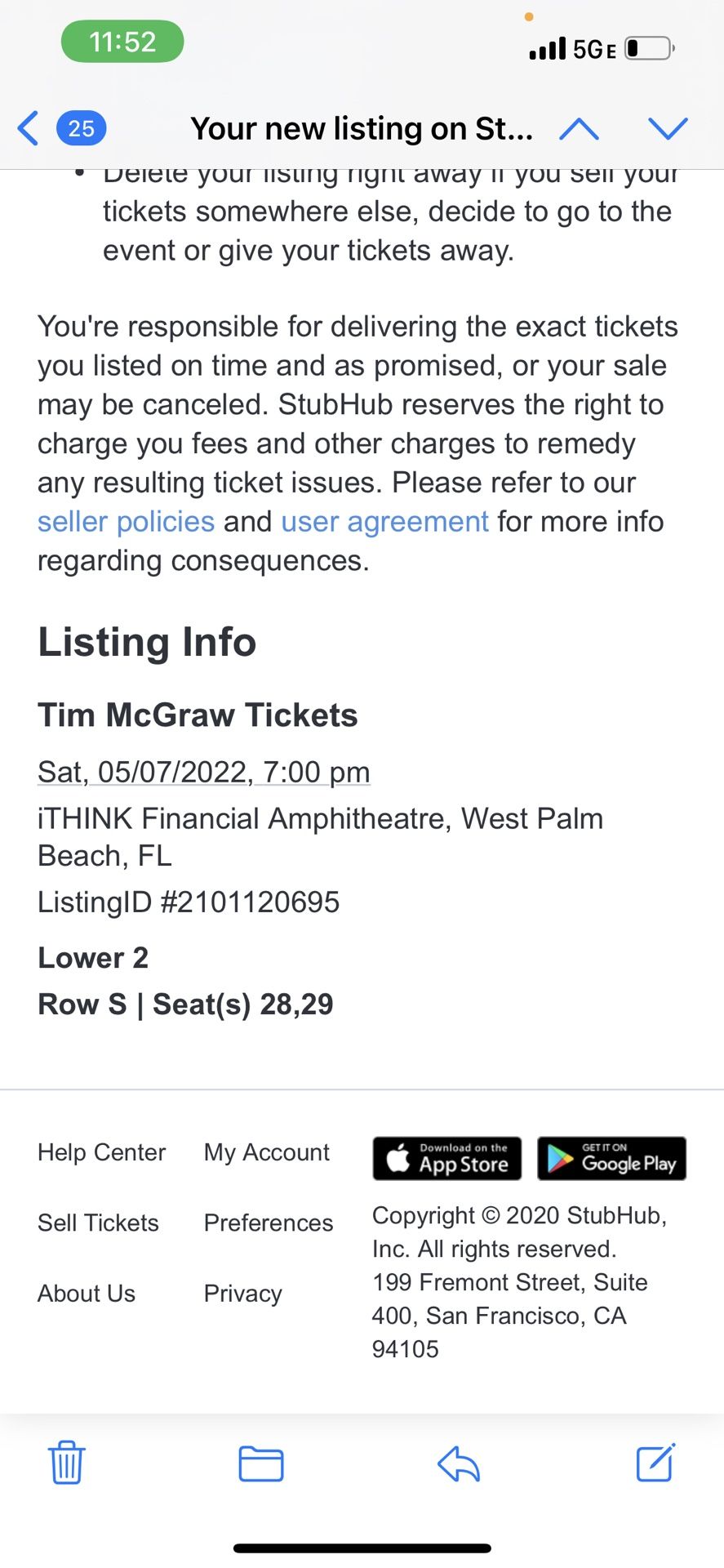The width and height of the screenshot is (724, 1568).
Task: Go to next email with down chevron
Action: point(668,128)
